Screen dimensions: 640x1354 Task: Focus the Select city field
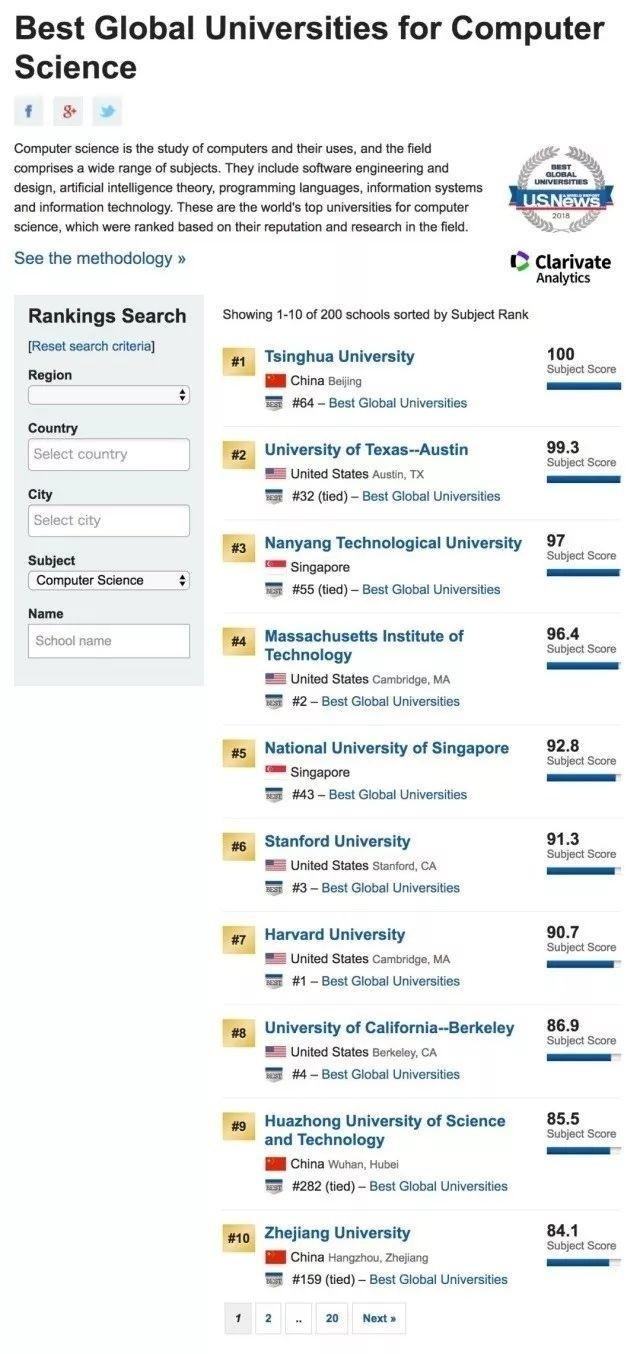point(109,520)
